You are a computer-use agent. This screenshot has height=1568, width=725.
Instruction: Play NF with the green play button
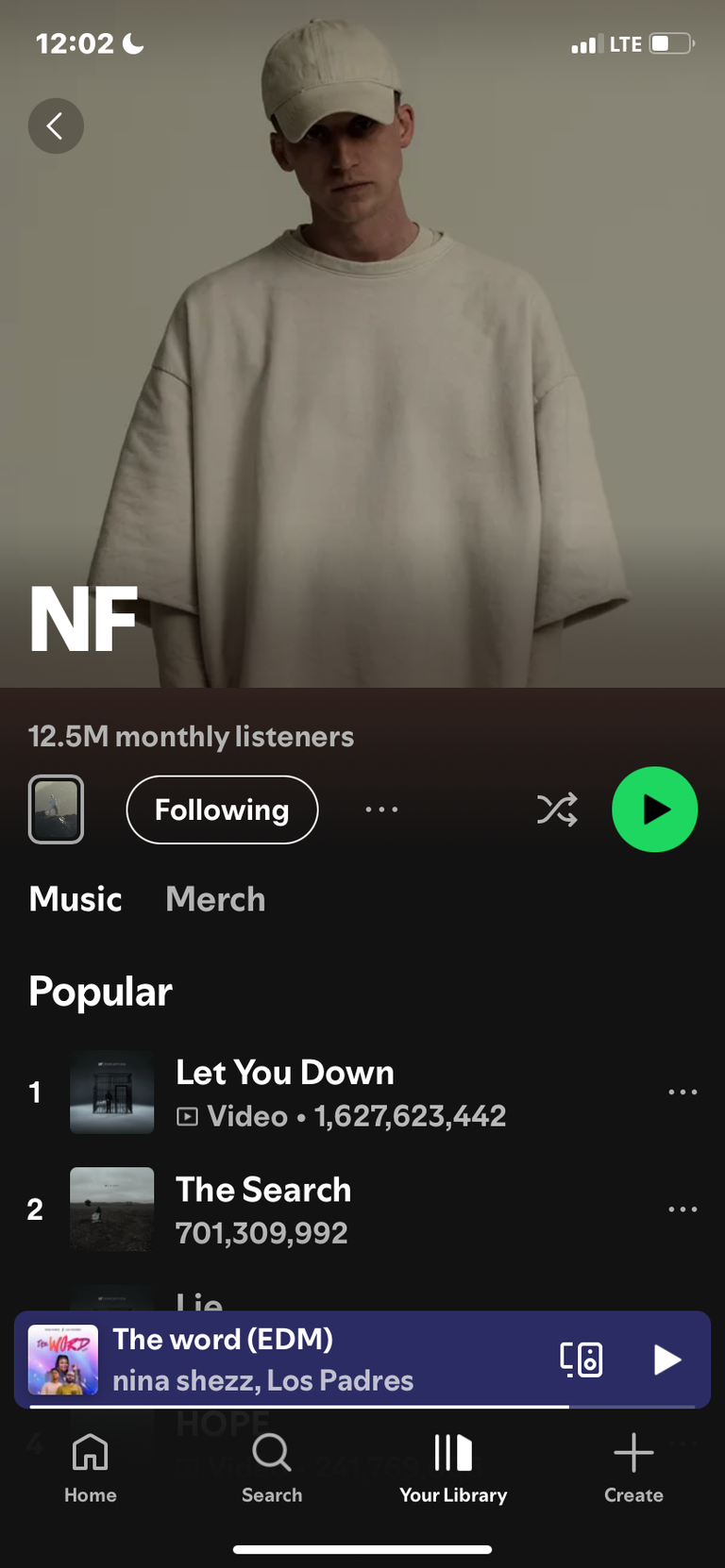click(x=654, y=809)
